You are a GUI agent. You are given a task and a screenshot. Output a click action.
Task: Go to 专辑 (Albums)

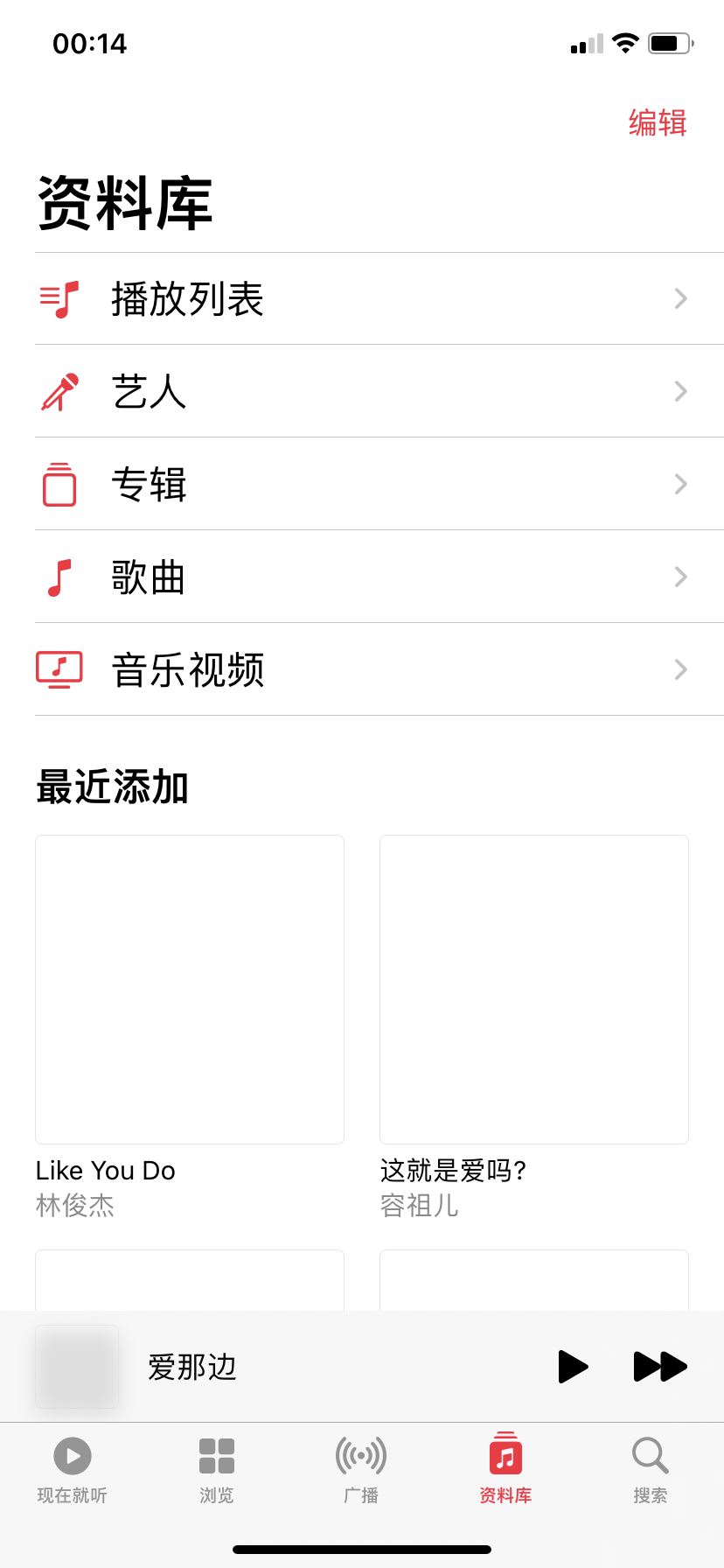[362, 484]
